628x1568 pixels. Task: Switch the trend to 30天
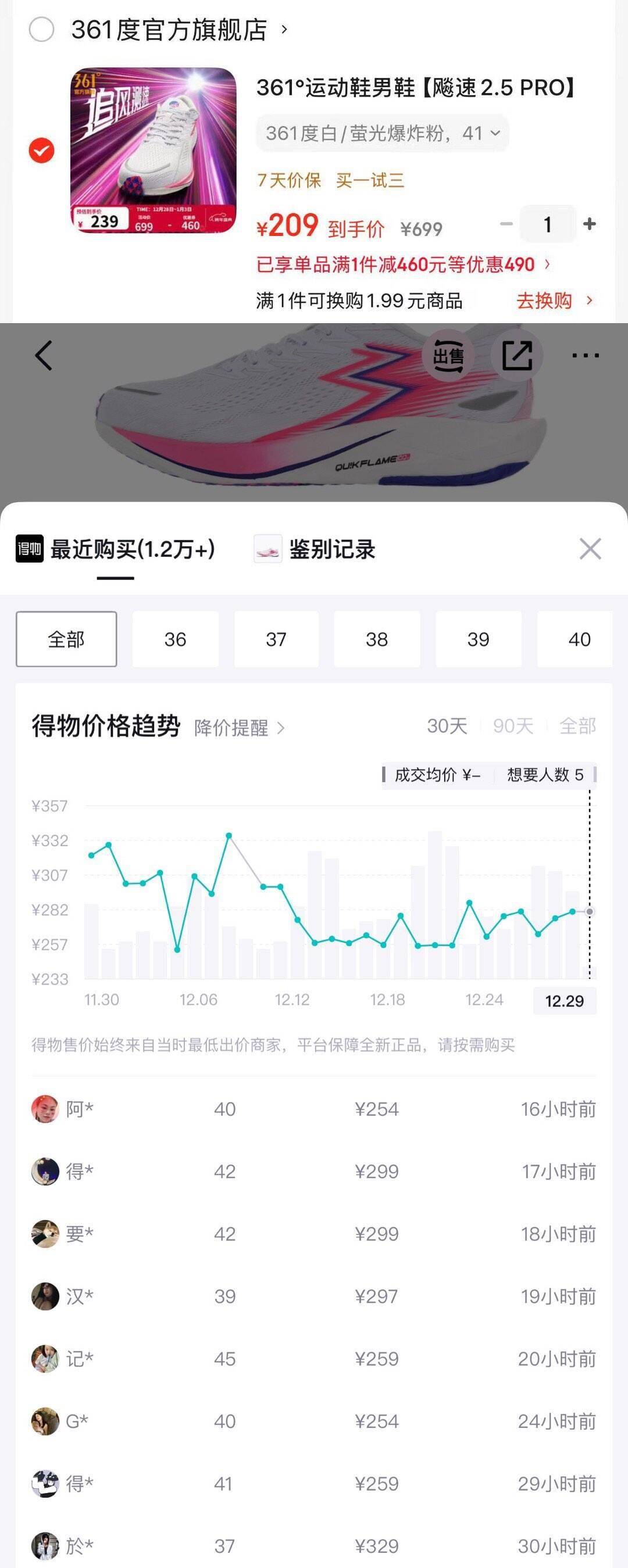[447, 725]
